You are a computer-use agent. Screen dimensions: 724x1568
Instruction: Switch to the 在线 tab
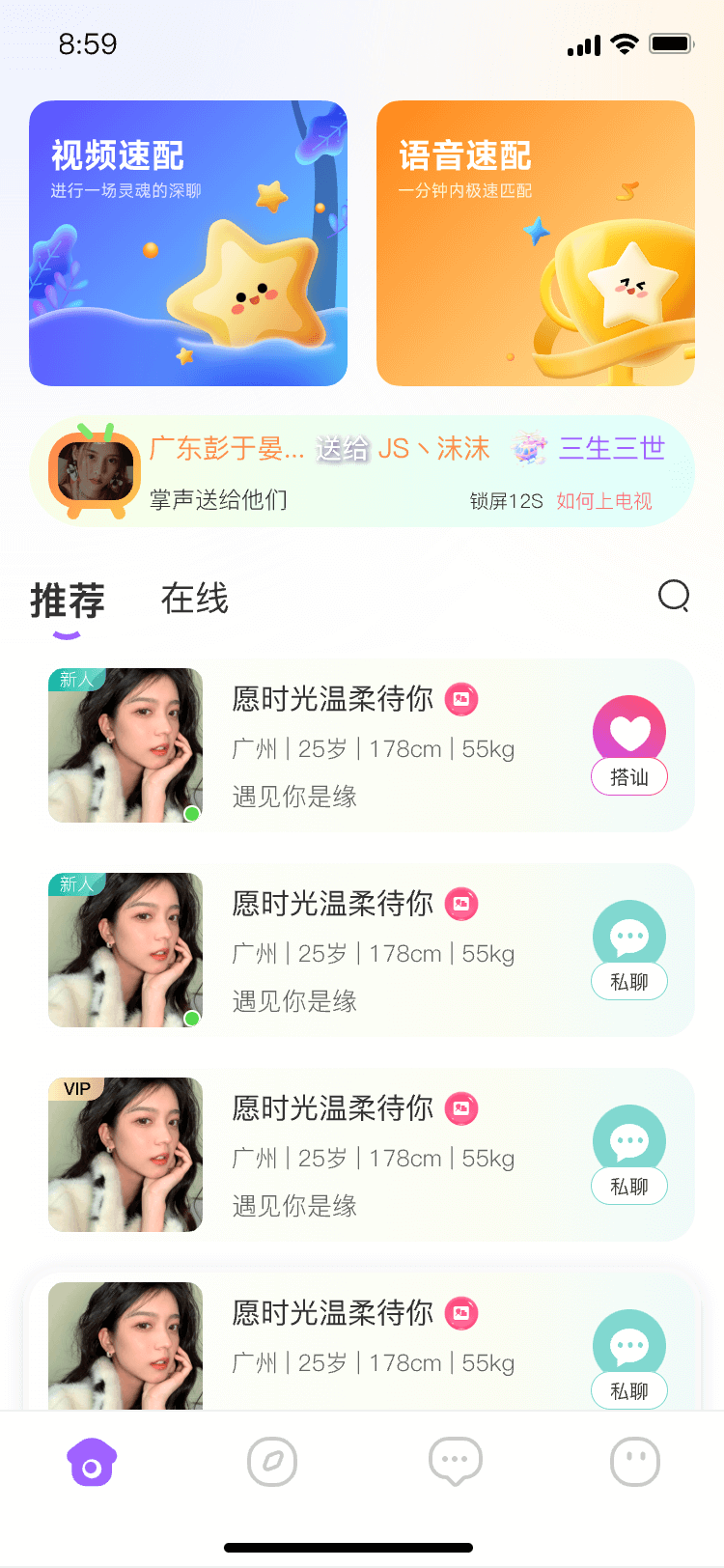tap(195, 600)
